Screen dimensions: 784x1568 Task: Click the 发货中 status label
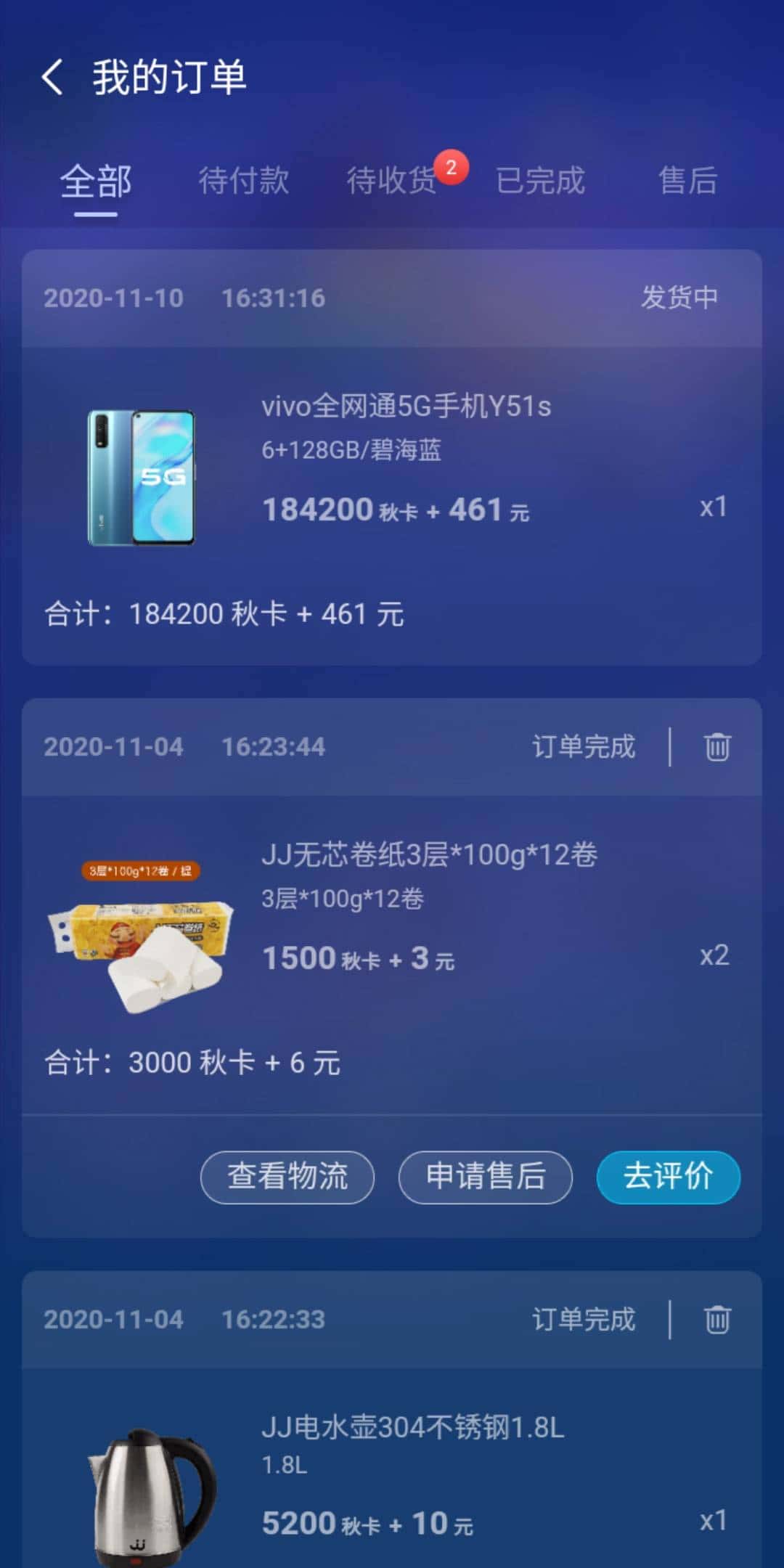(679, 298)
